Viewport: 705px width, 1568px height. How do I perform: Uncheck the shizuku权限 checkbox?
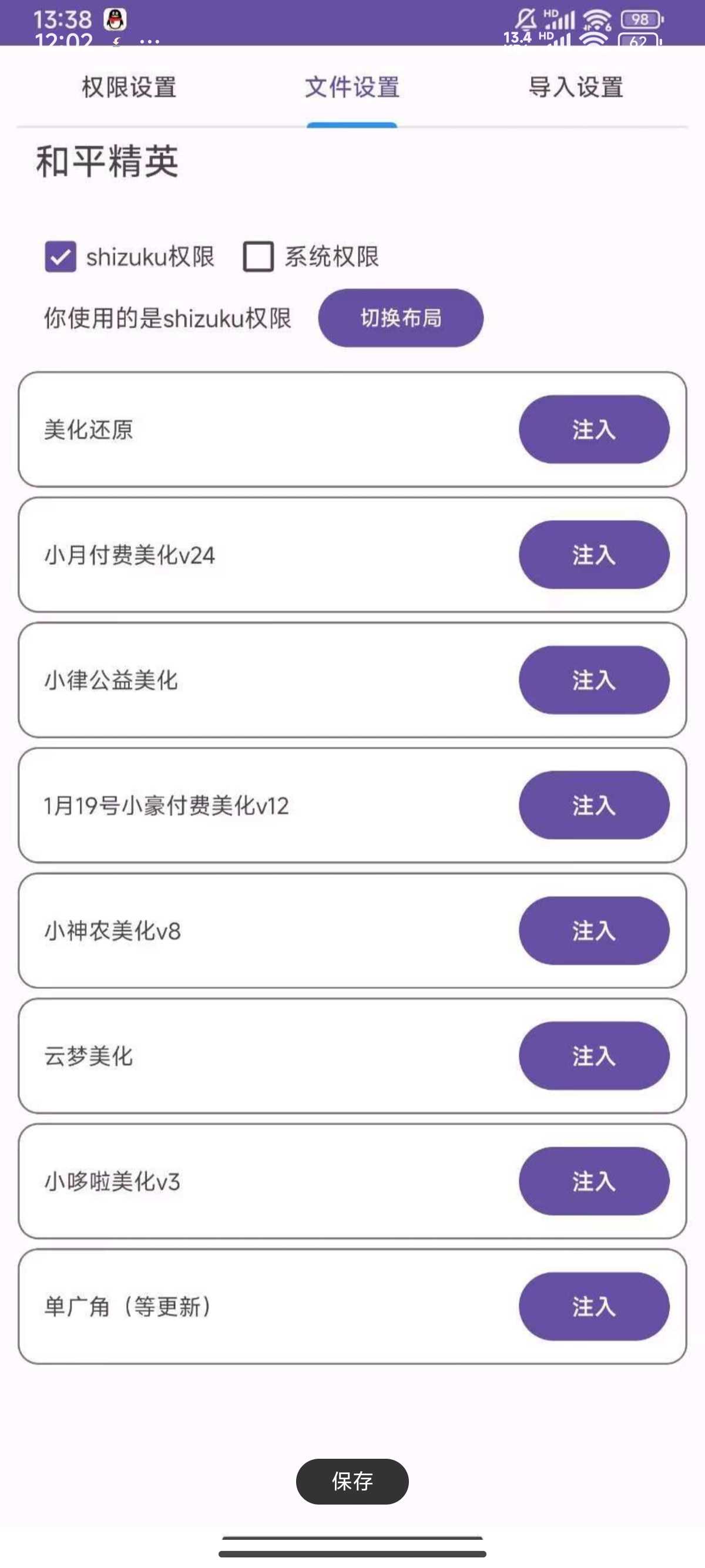point(61,256)
